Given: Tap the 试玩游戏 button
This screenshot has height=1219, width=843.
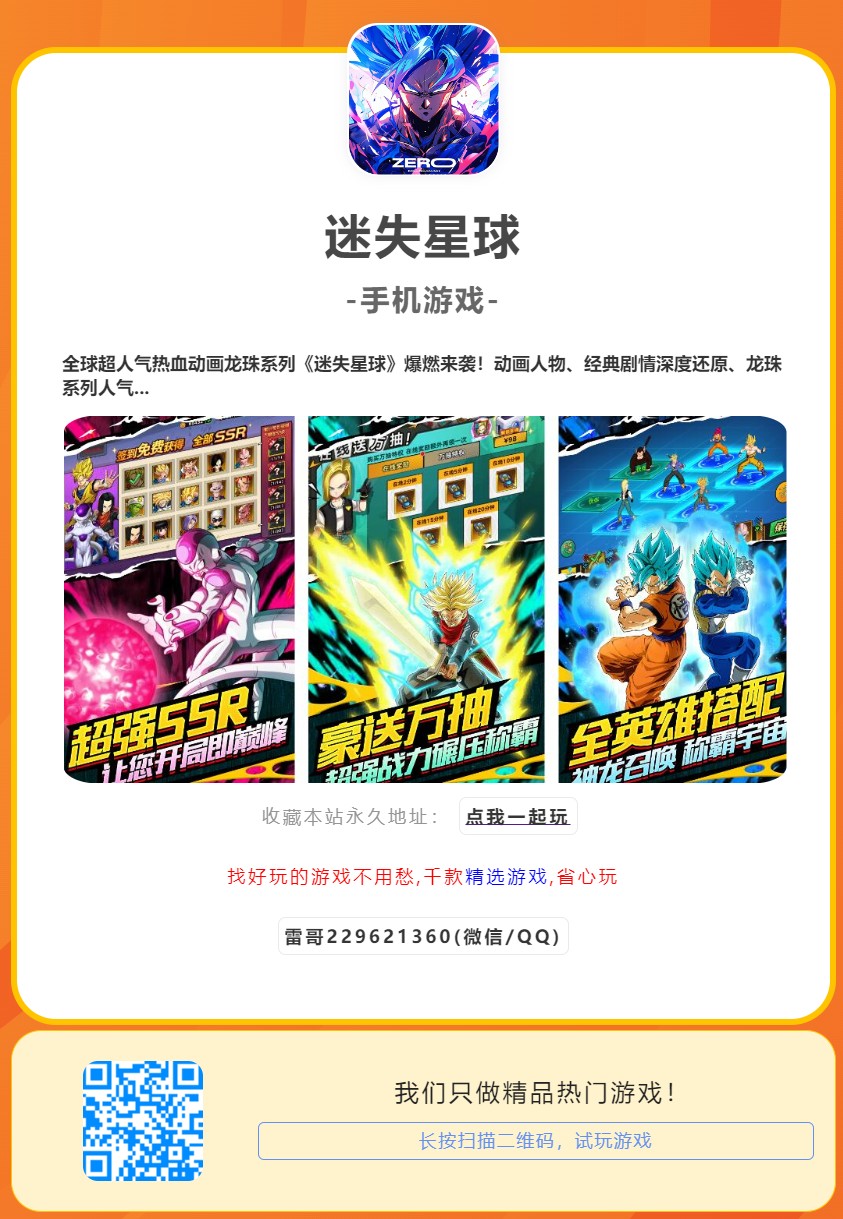Looking at the screenshot, I should pos(535,1141).
